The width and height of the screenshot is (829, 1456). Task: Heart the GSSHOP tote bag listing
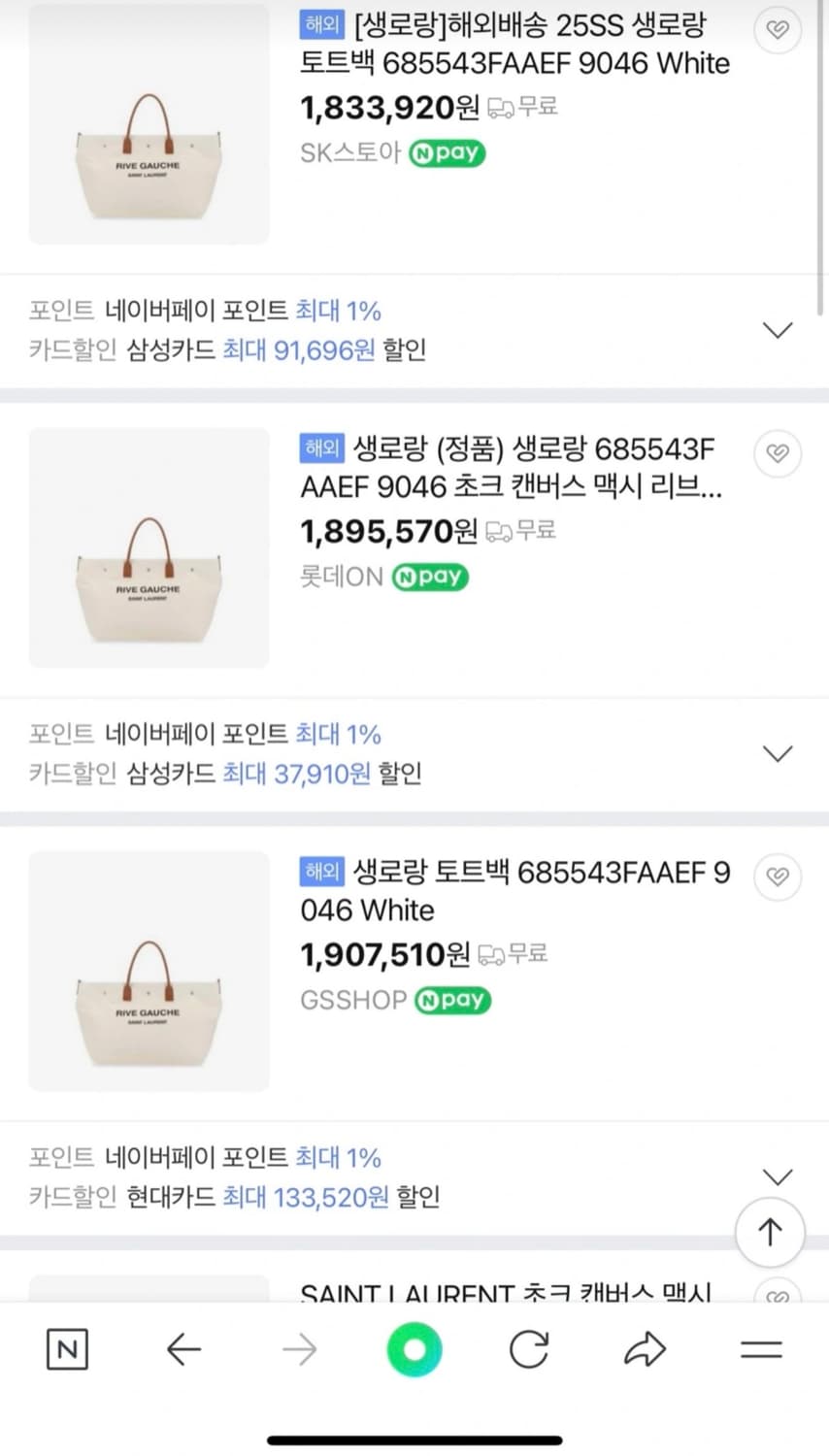(777, 876)
